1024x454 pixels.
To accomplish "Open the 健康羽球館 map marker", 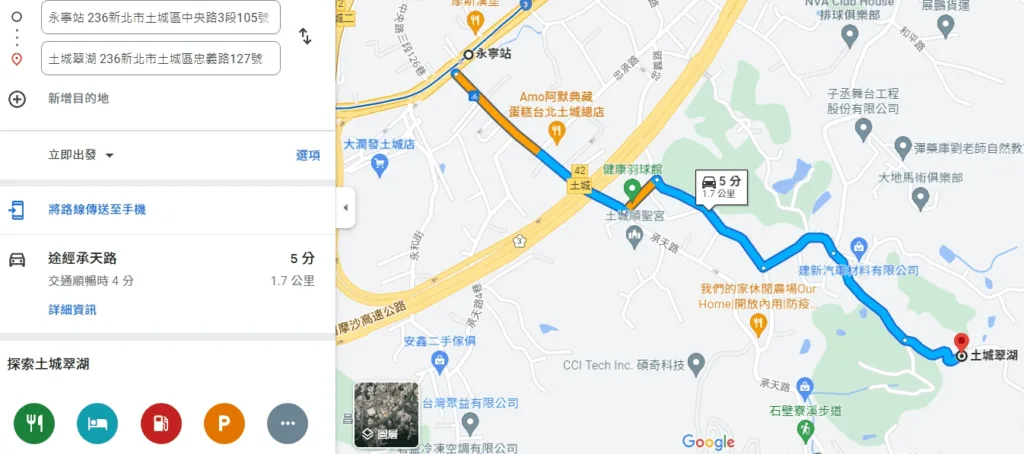I will tap(632, 189).
